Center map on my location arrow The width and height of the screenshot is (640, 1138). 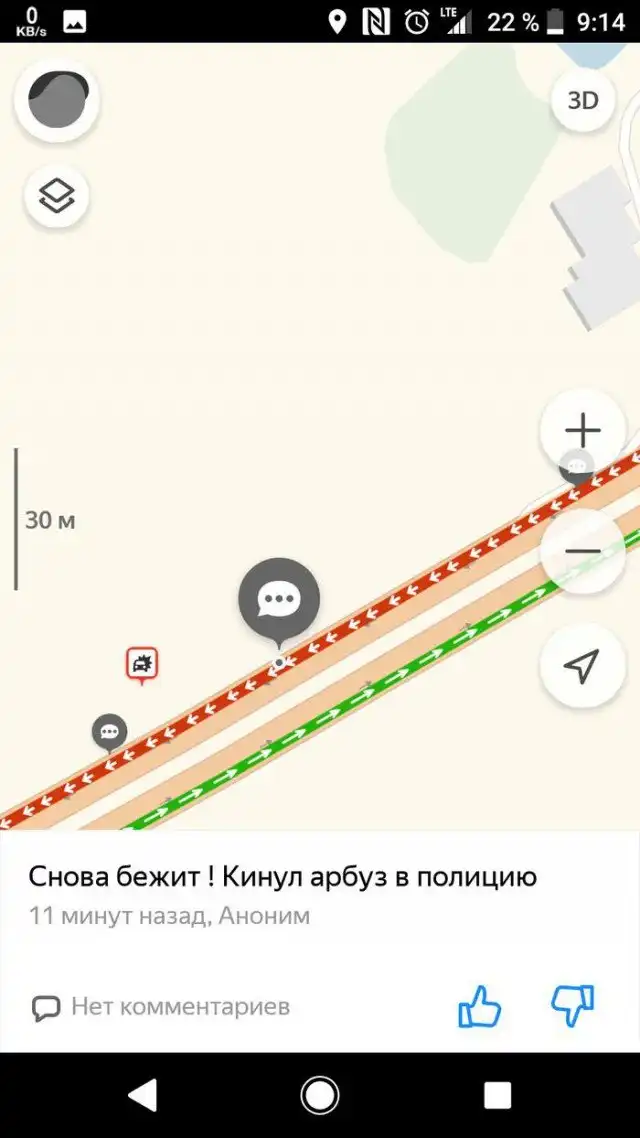point(582,666)
